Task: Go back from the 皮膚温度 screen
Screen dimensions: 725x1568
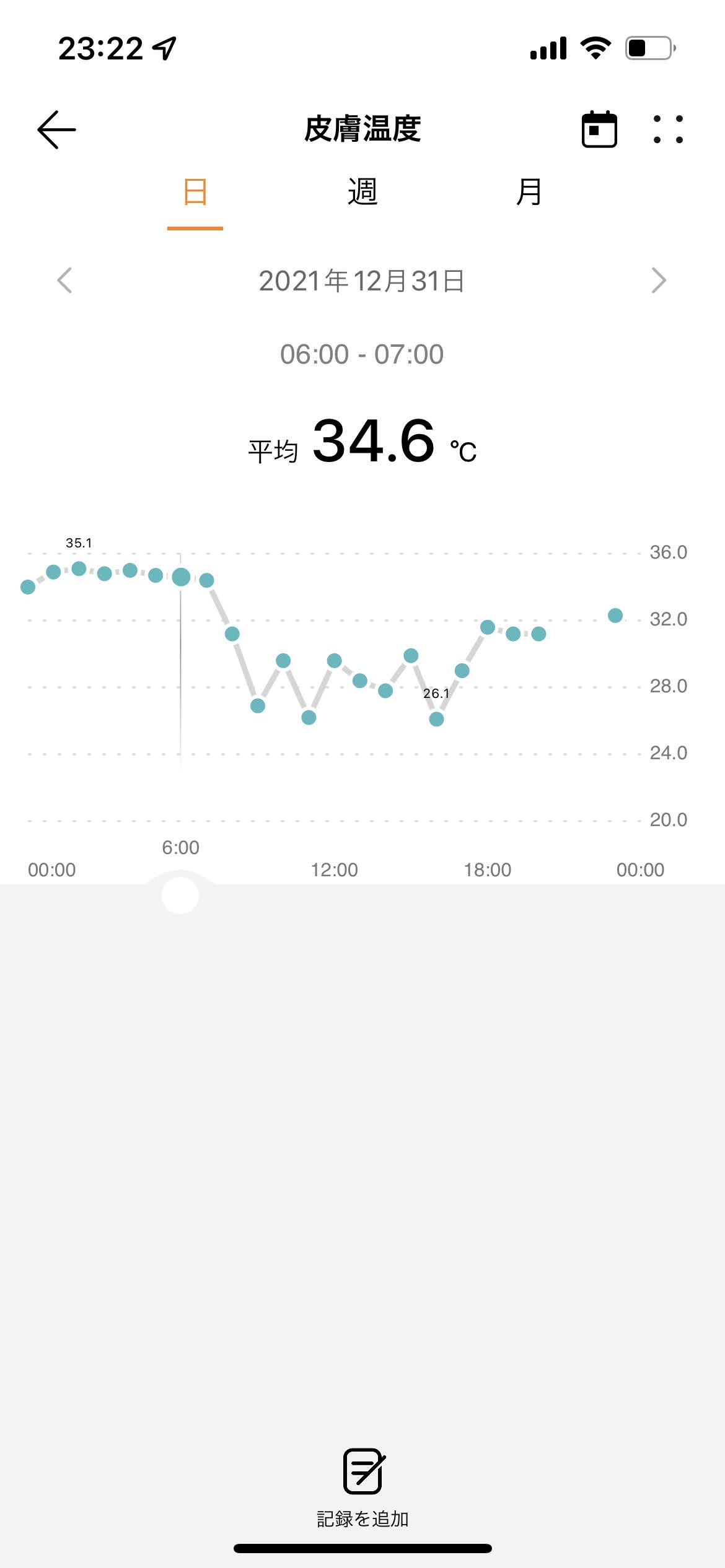Action: pyautogui.click(x=56, y=129)
